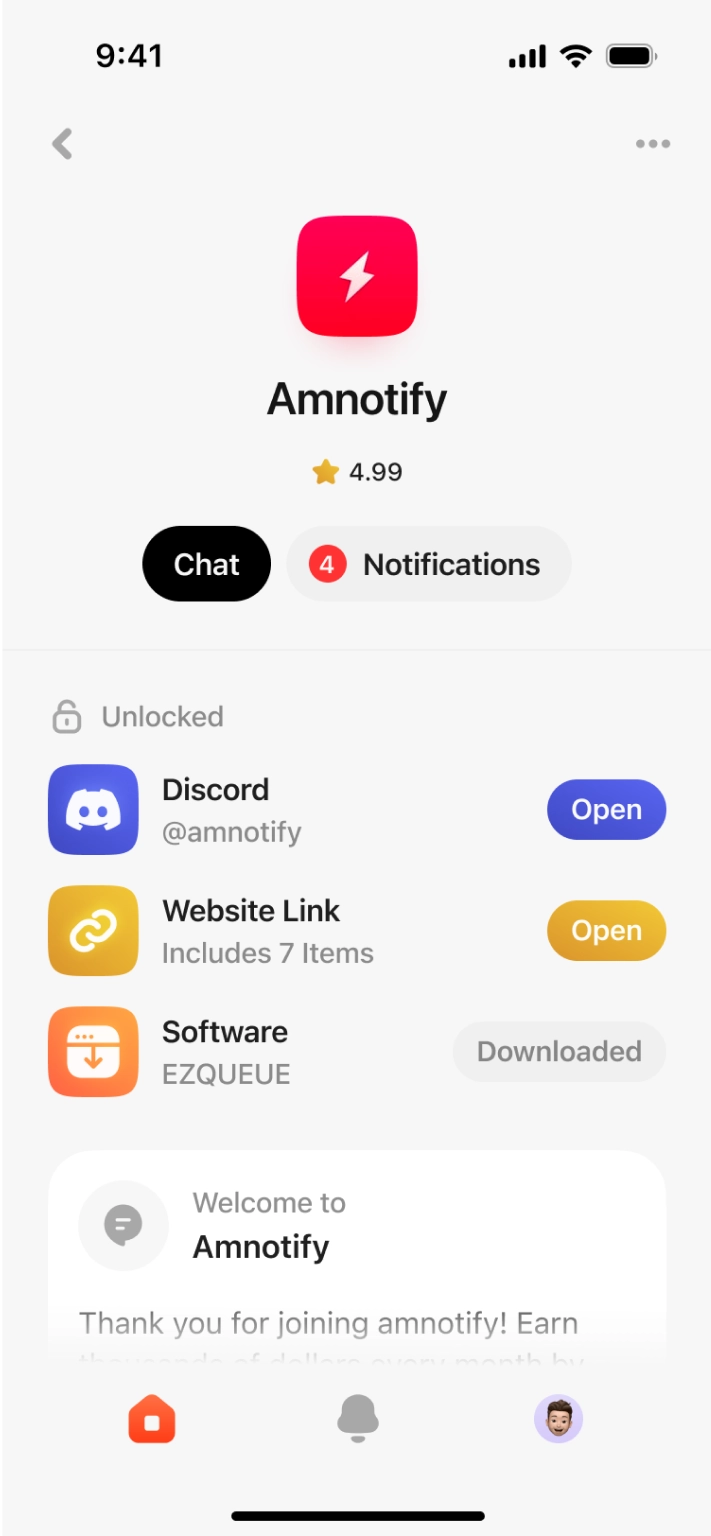Viewport: 711px width, 1536px height.
Task: Open the profile avatar tab
Action: point(558,1419)
